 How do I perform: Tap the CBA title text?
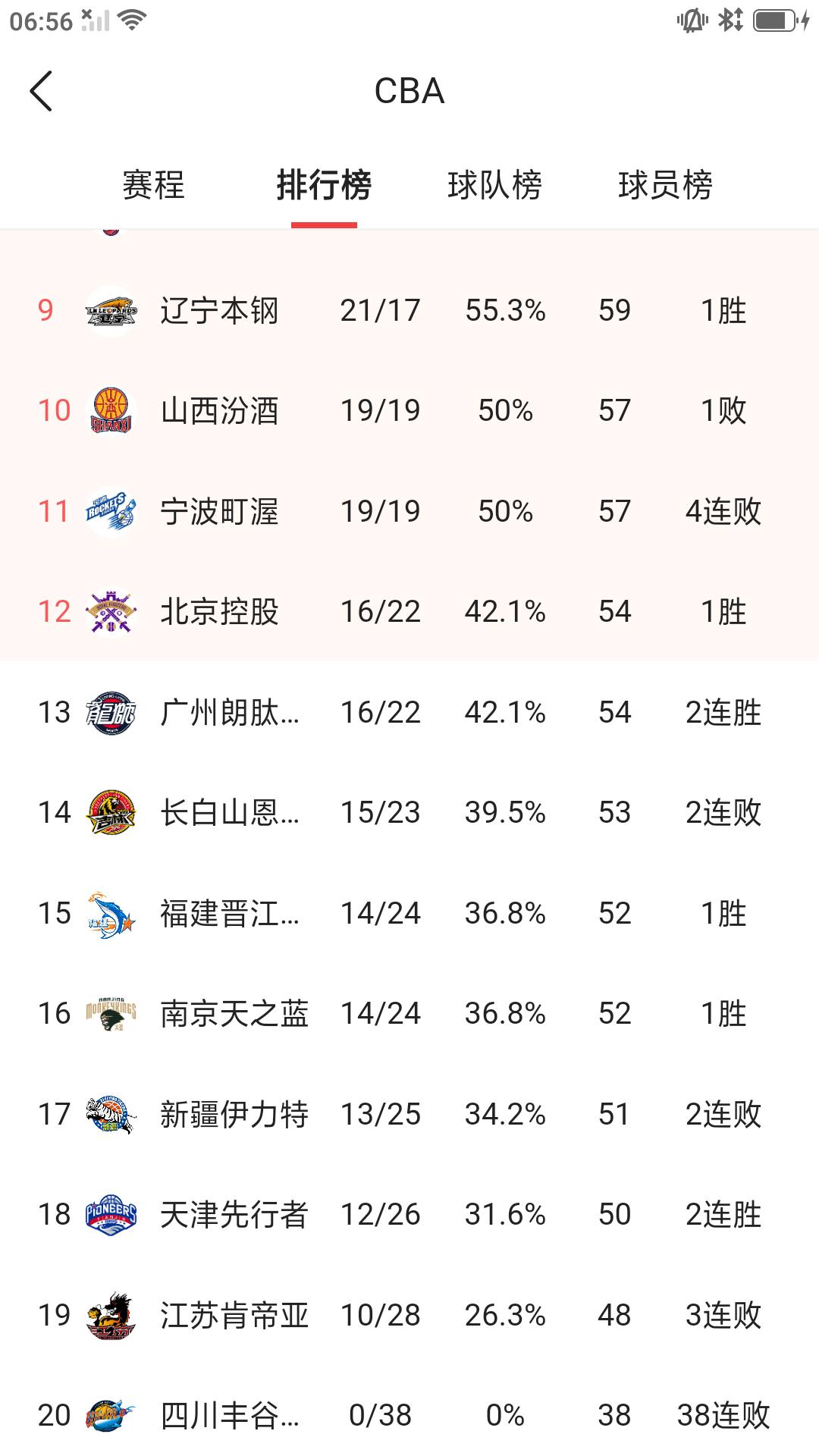point(409,91)
